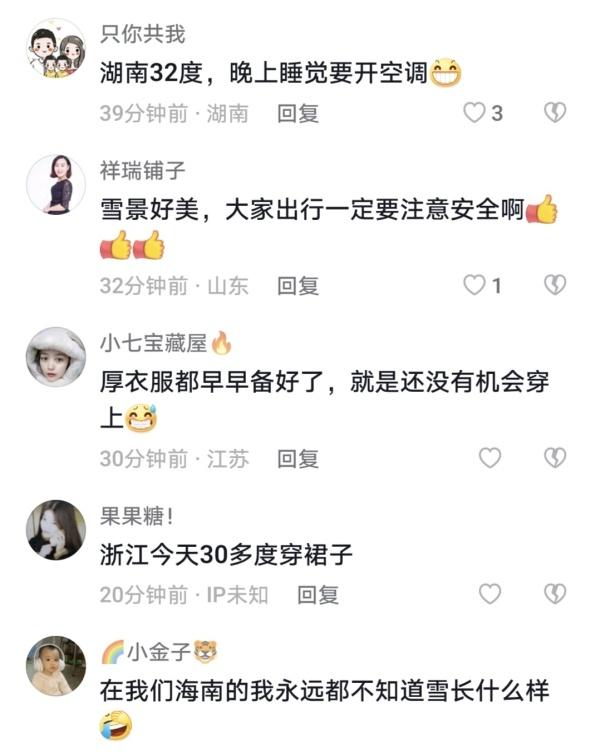Open 只你共我's profile avatar
The image size is (600, 753).
pos(55,48)
